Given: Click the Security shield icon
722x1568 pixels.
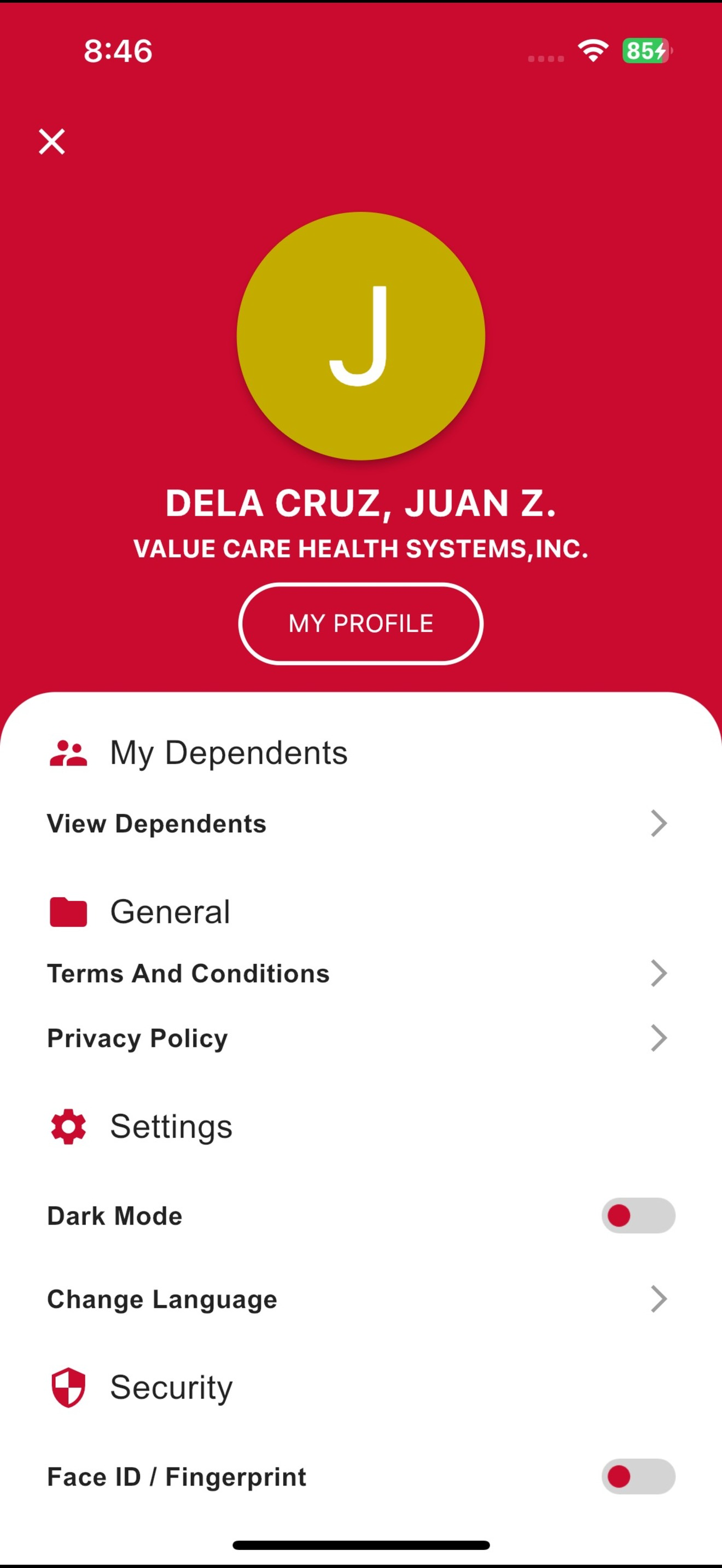Looking at the screenshot, I should [68, 1388].
